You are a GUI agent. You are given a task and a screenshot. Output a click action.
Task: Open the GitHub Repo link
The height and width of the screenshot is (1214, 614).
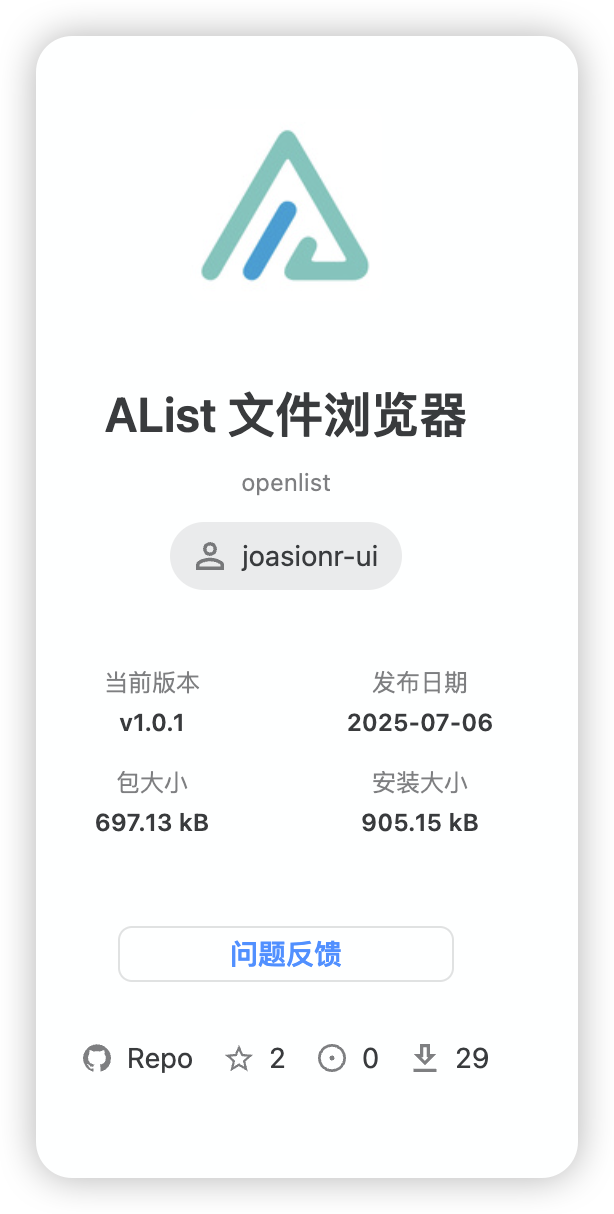tap(138, 1058)
